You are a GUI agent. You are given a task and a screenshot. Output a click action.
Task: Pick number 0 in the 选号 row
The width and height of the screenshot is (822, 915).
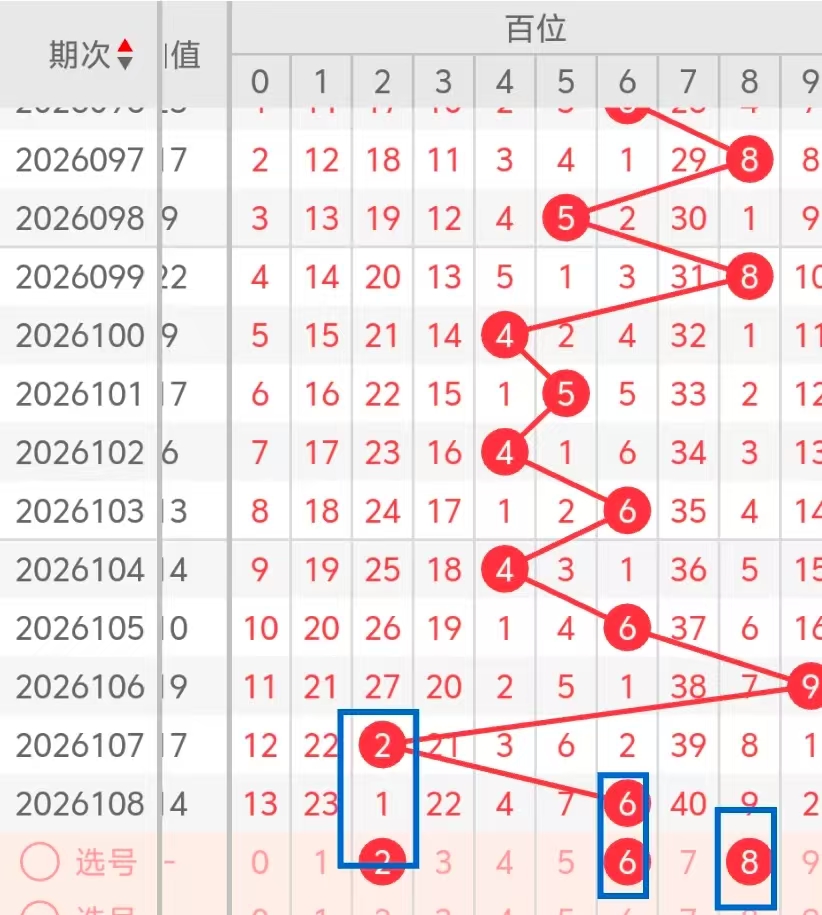(x=260, y=862)
